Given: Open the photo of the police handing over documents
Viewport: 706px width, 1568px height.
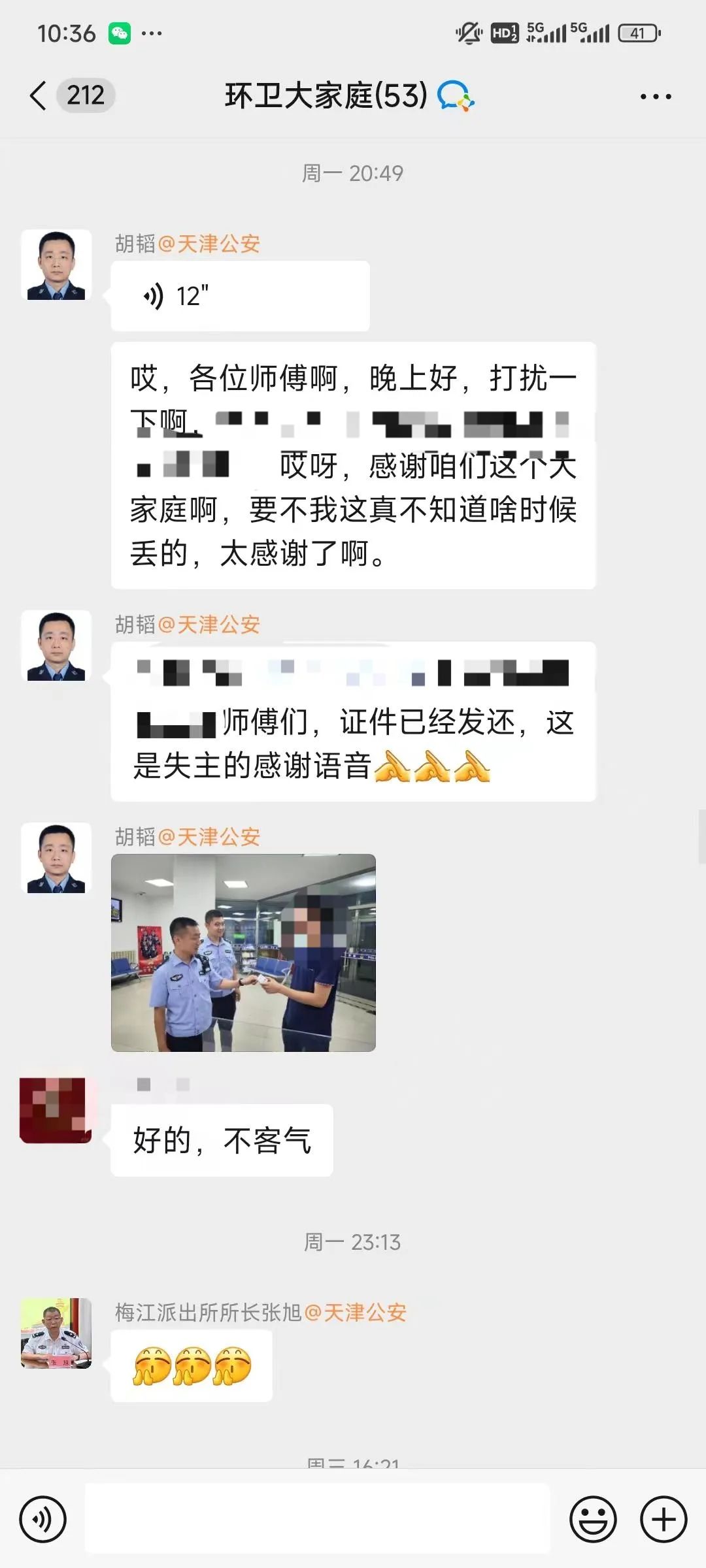Looking at the screenshot, I should (x=243, y=953).
